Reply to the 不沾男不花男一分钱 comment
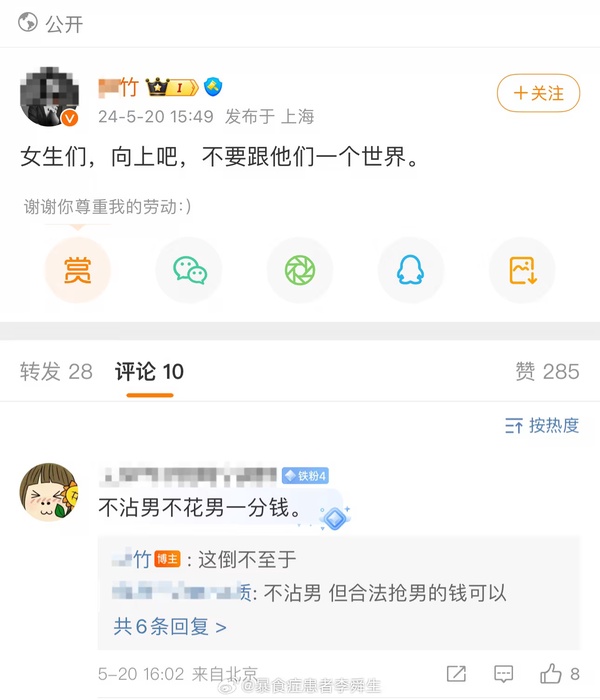This screenshot has width=600, height=700. pyautogui.click(x=504, y=674)
